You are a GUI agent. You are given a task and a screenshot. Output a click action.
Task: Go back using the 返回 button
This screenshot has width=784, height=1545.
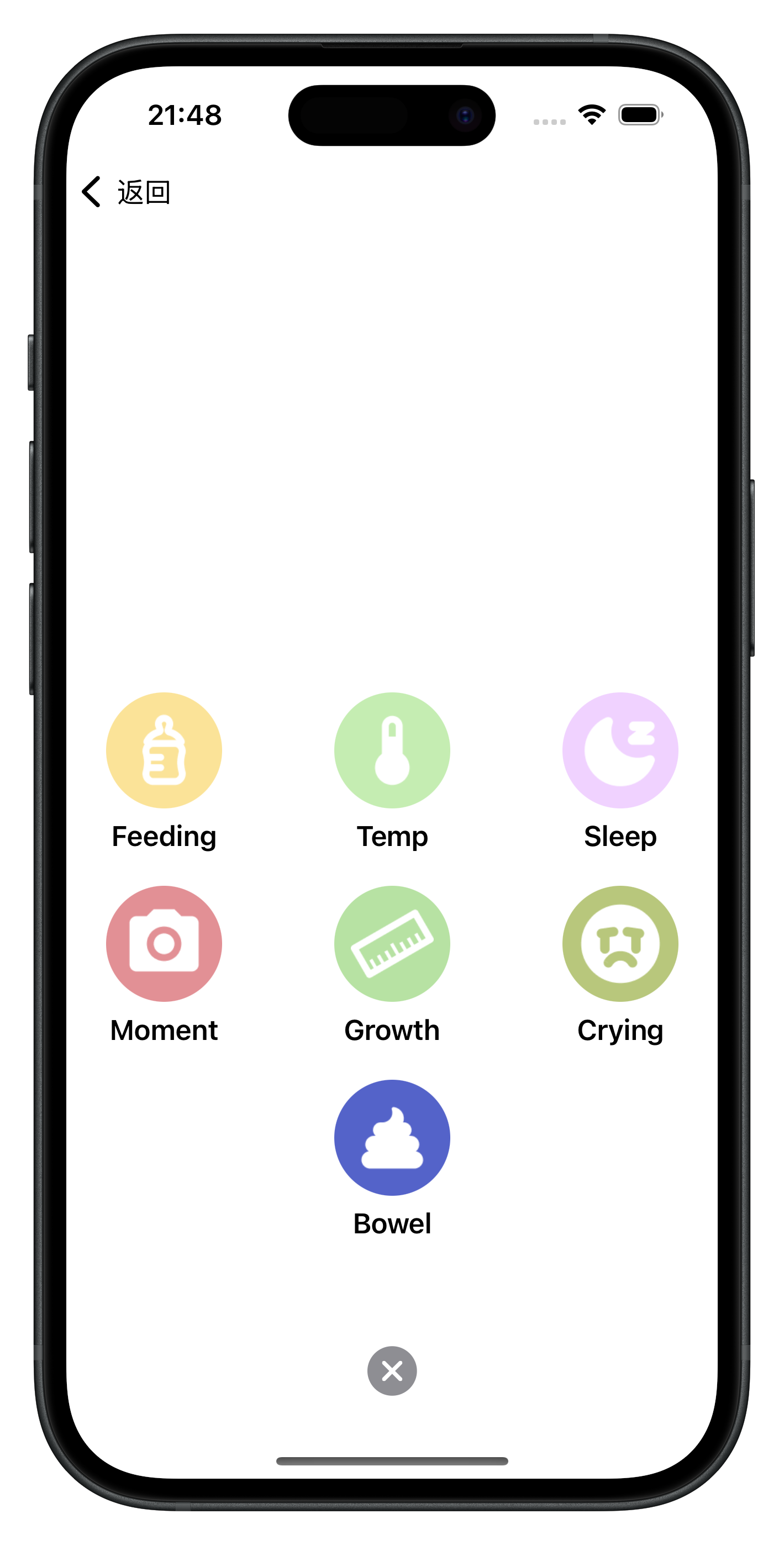point(126,192)
